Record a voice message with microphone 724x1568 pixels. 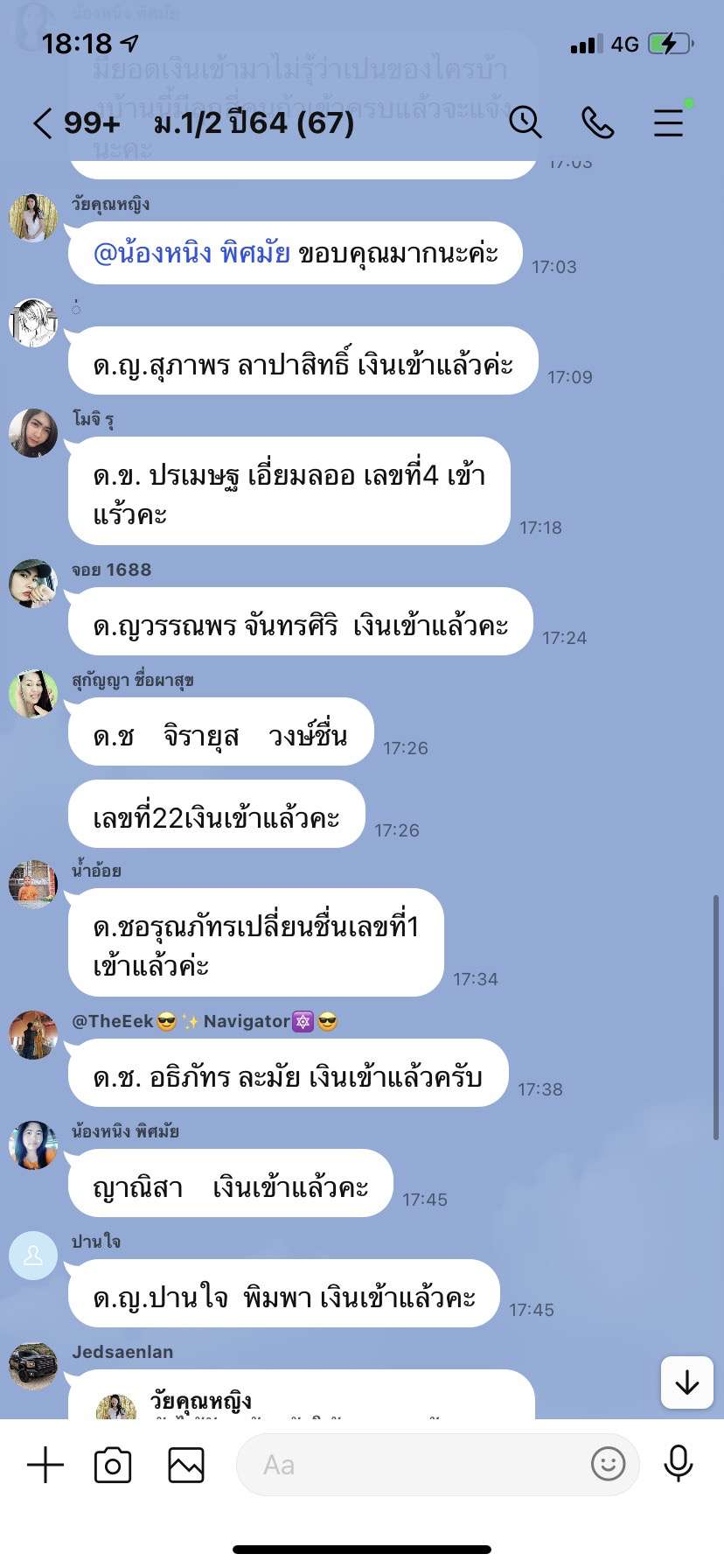pyautogui.click(x=678, y=1463)
